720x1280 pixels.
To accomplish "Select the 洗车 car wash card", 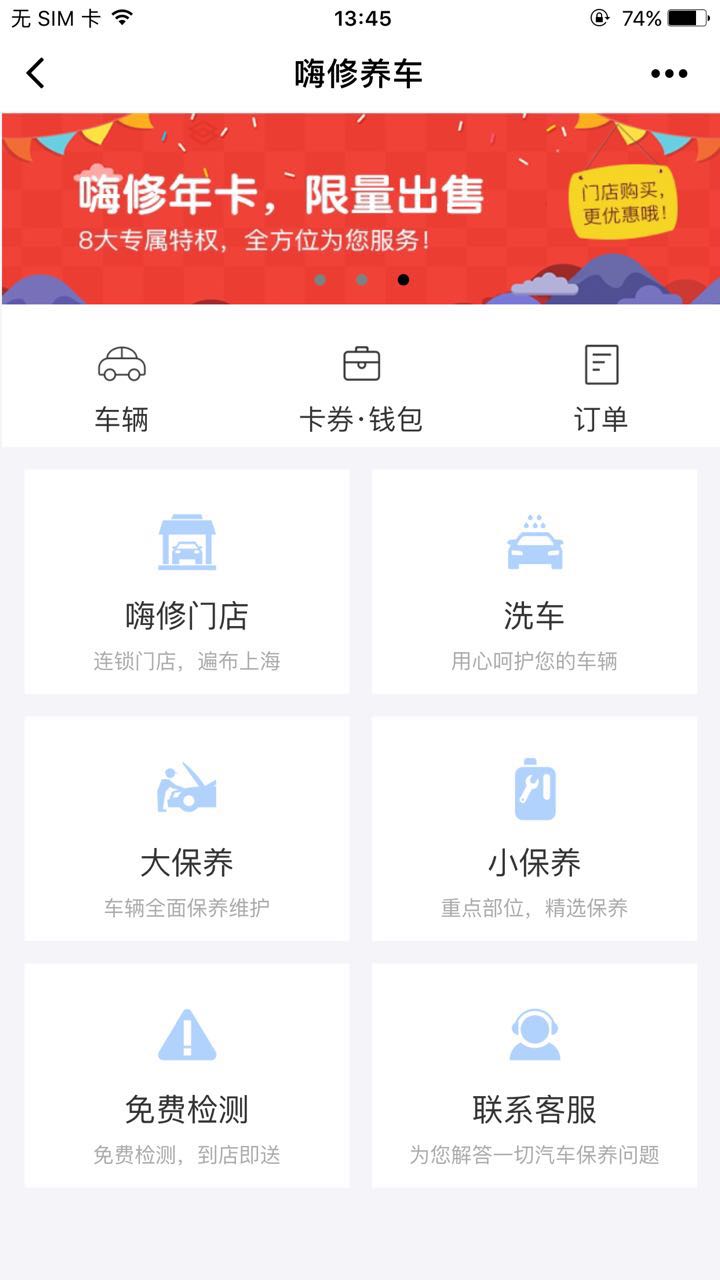I will [x=534, y=581].
